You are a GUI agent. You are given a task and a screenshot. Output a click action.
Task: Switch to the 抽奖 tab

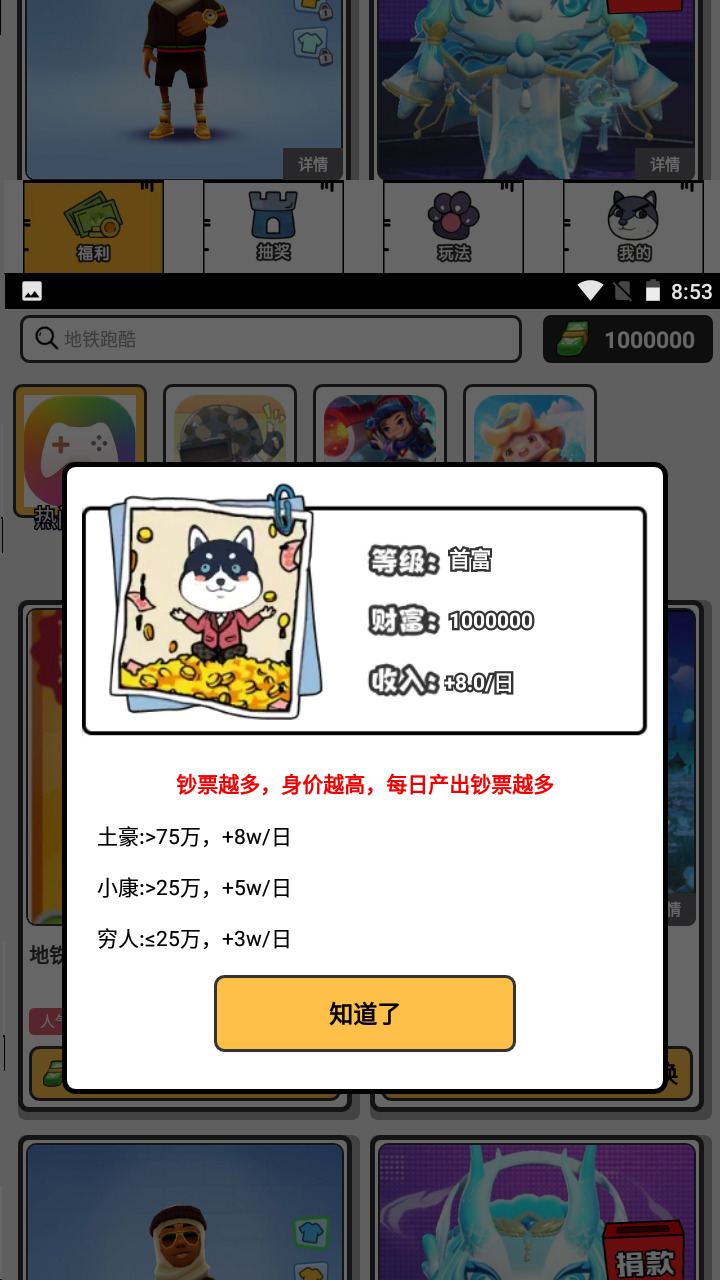pyautogui.click(x=273, y=227)
